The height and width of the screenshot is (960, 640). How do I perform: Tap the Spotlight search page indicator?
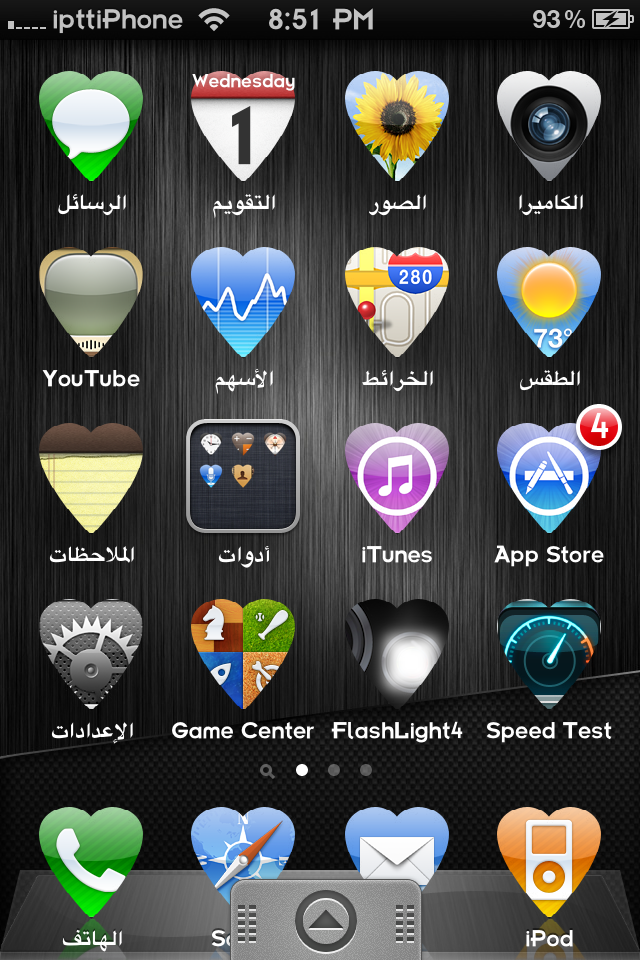tap(267, 771)
